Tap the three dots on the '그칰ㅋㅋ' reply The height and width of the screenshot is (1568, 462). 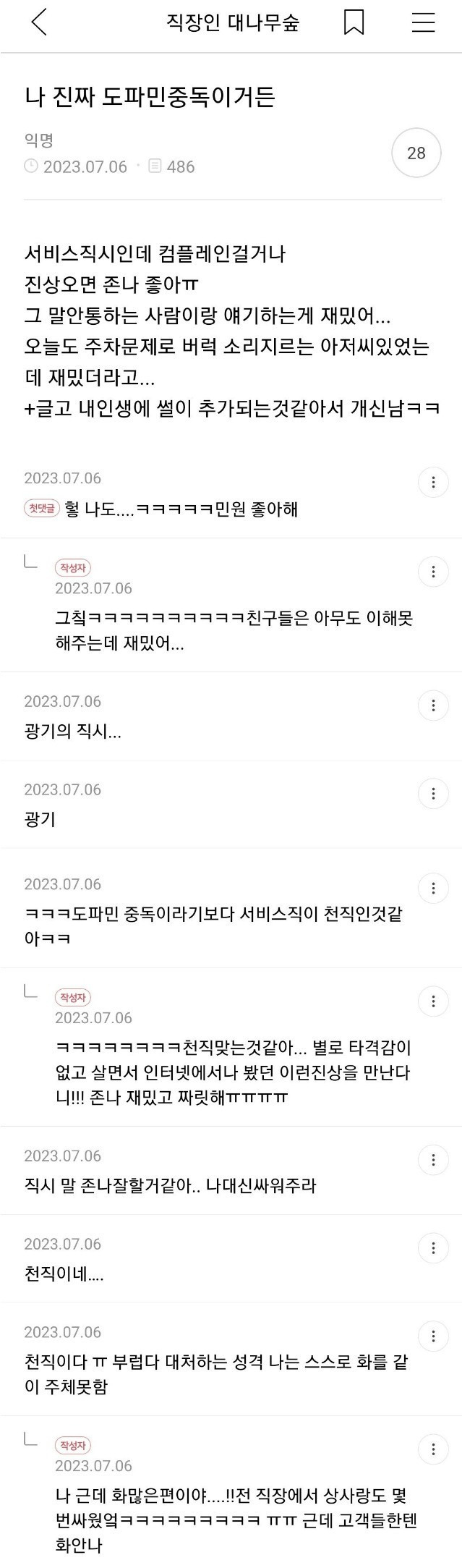point(433,572)
